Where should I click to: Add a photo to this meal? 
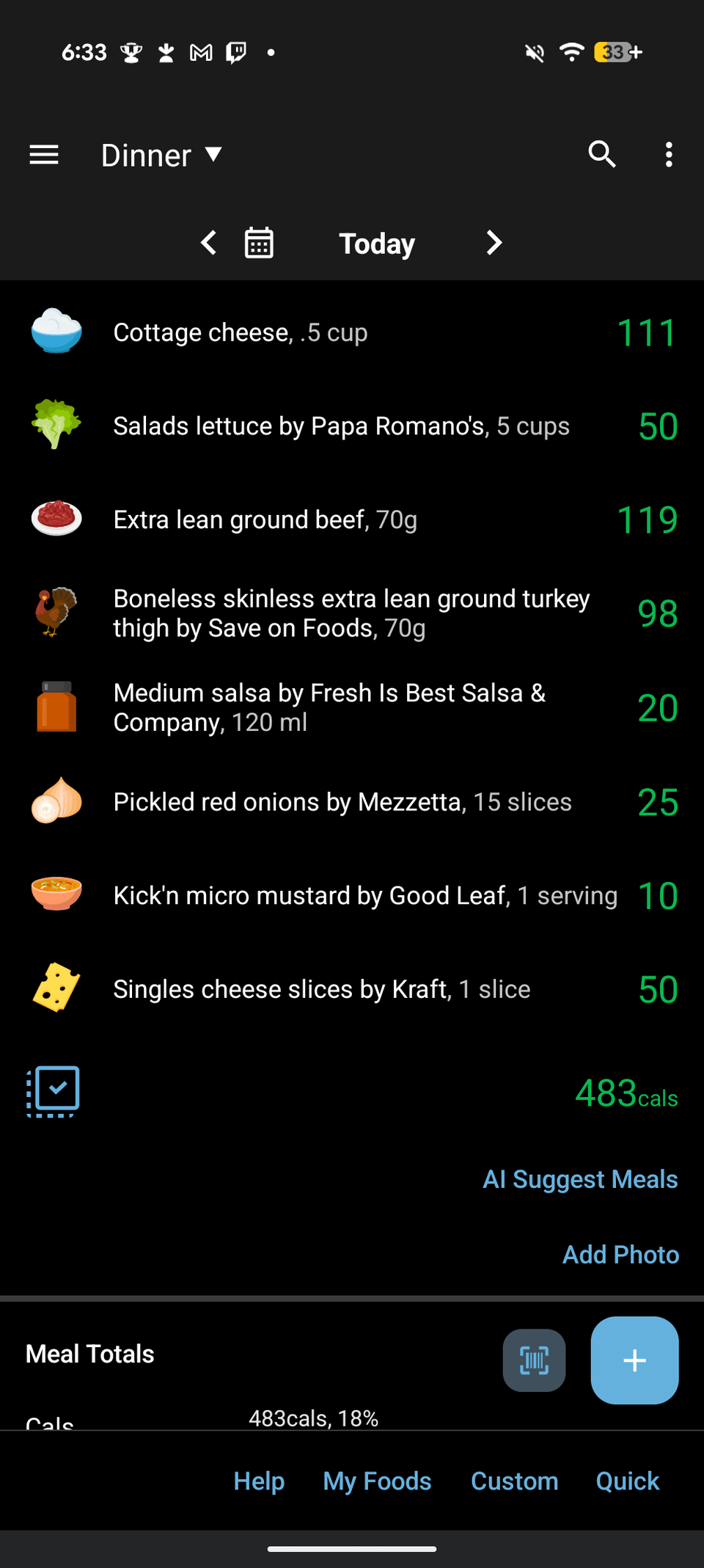620,1255
